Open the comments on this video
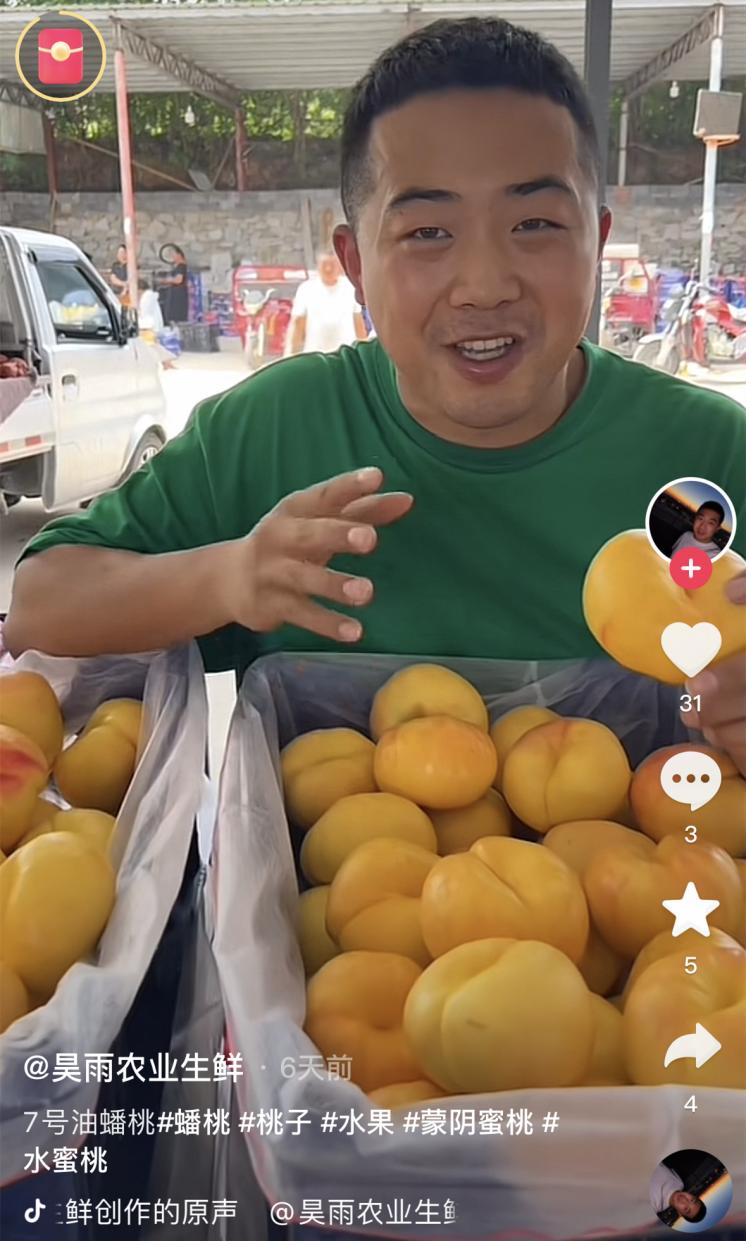 690,781
